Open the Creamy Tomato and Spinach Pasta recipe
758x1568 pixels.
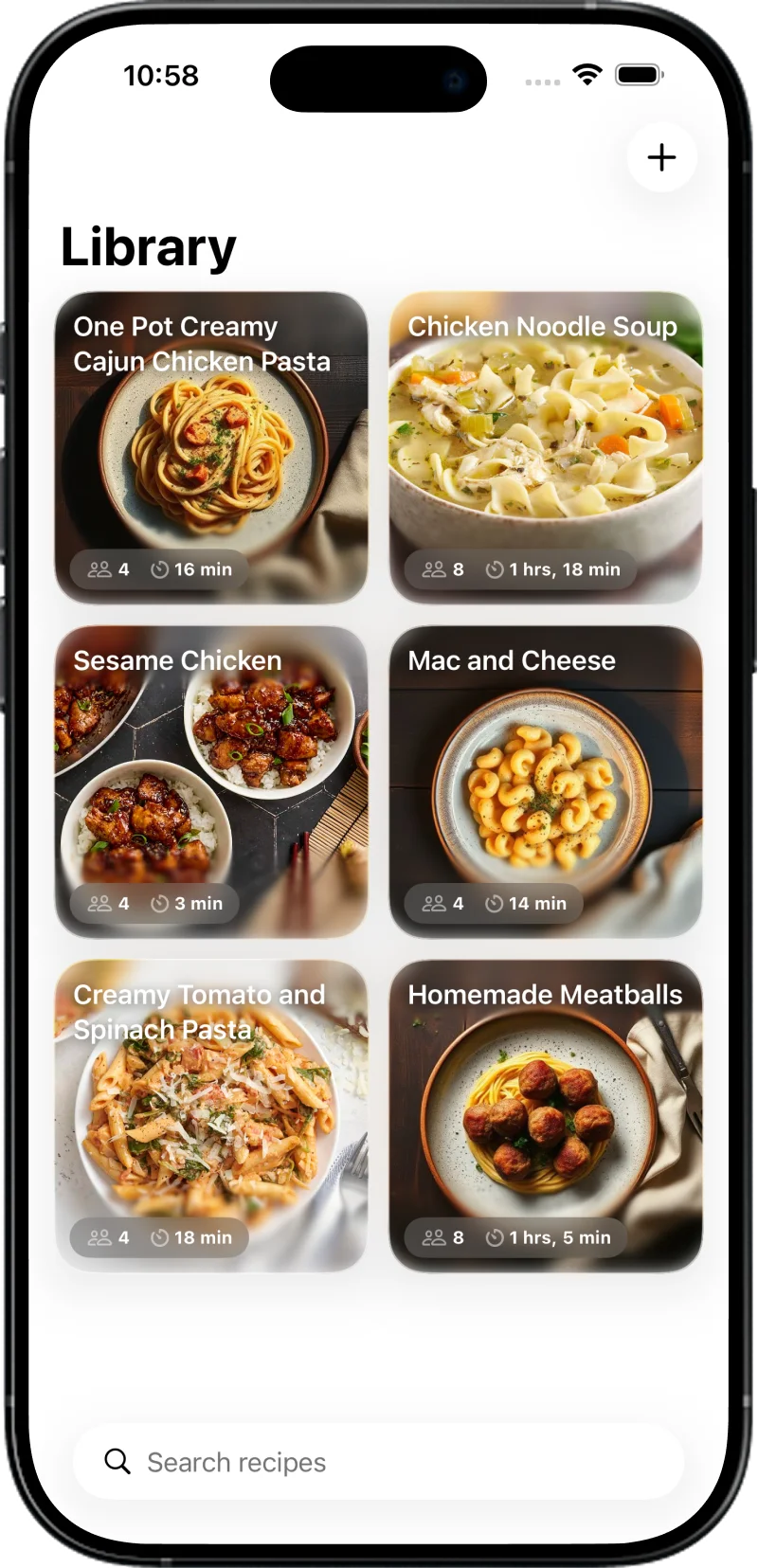tap(211, 1113)
